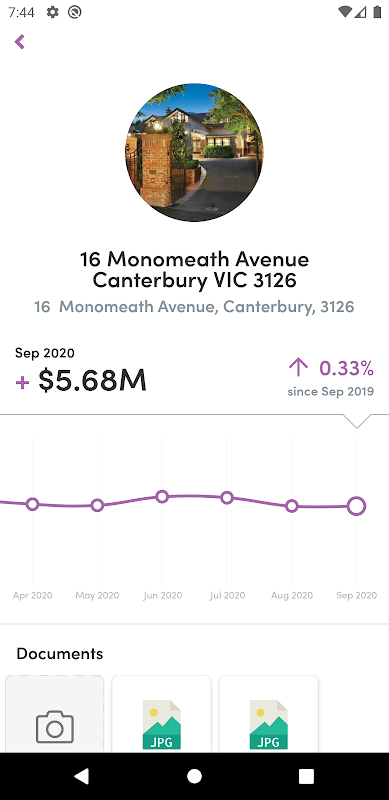The width and height of the screenshot is (389, 800).
Task: Go back using the purple arrow
Action: click(20, 42)
